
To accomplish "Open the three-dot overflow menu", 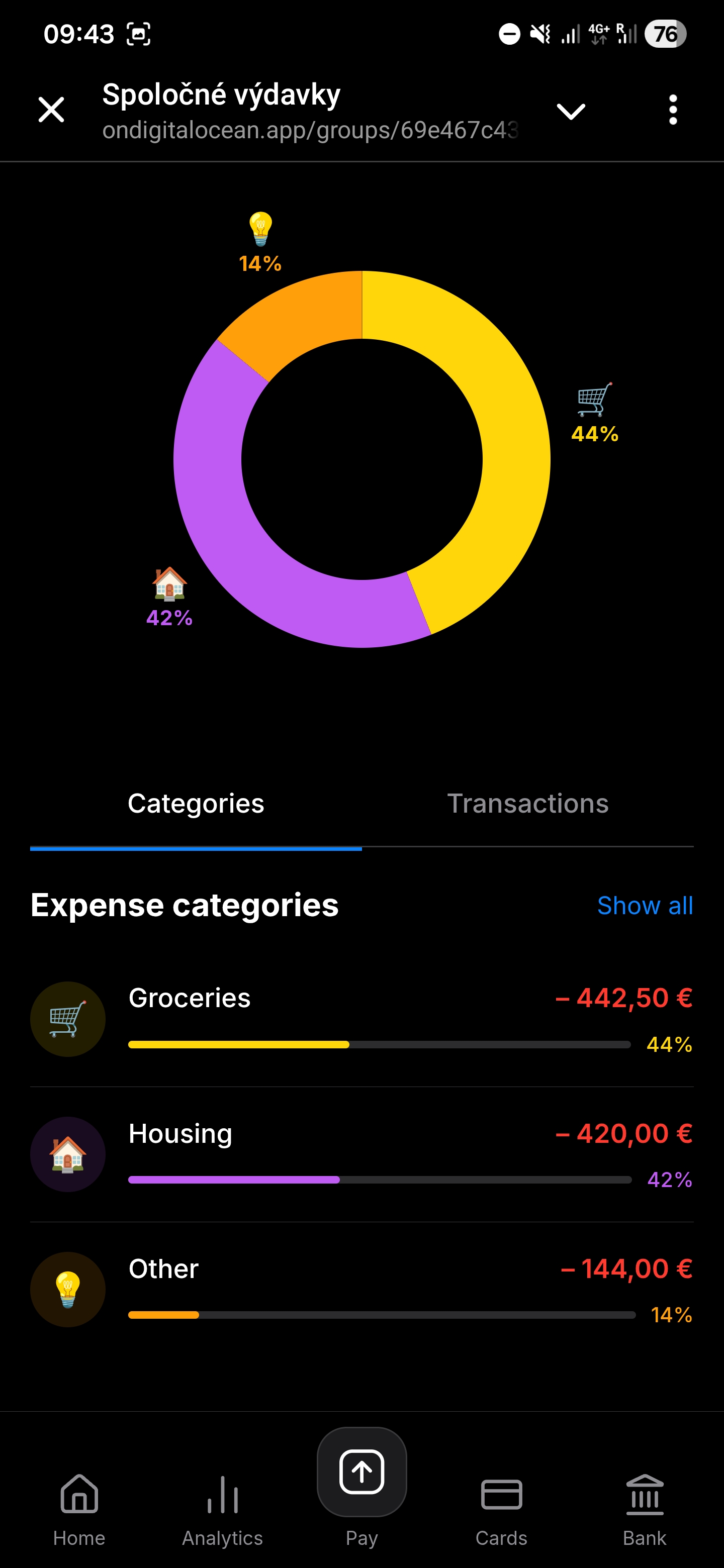I will tap(672, 110).
